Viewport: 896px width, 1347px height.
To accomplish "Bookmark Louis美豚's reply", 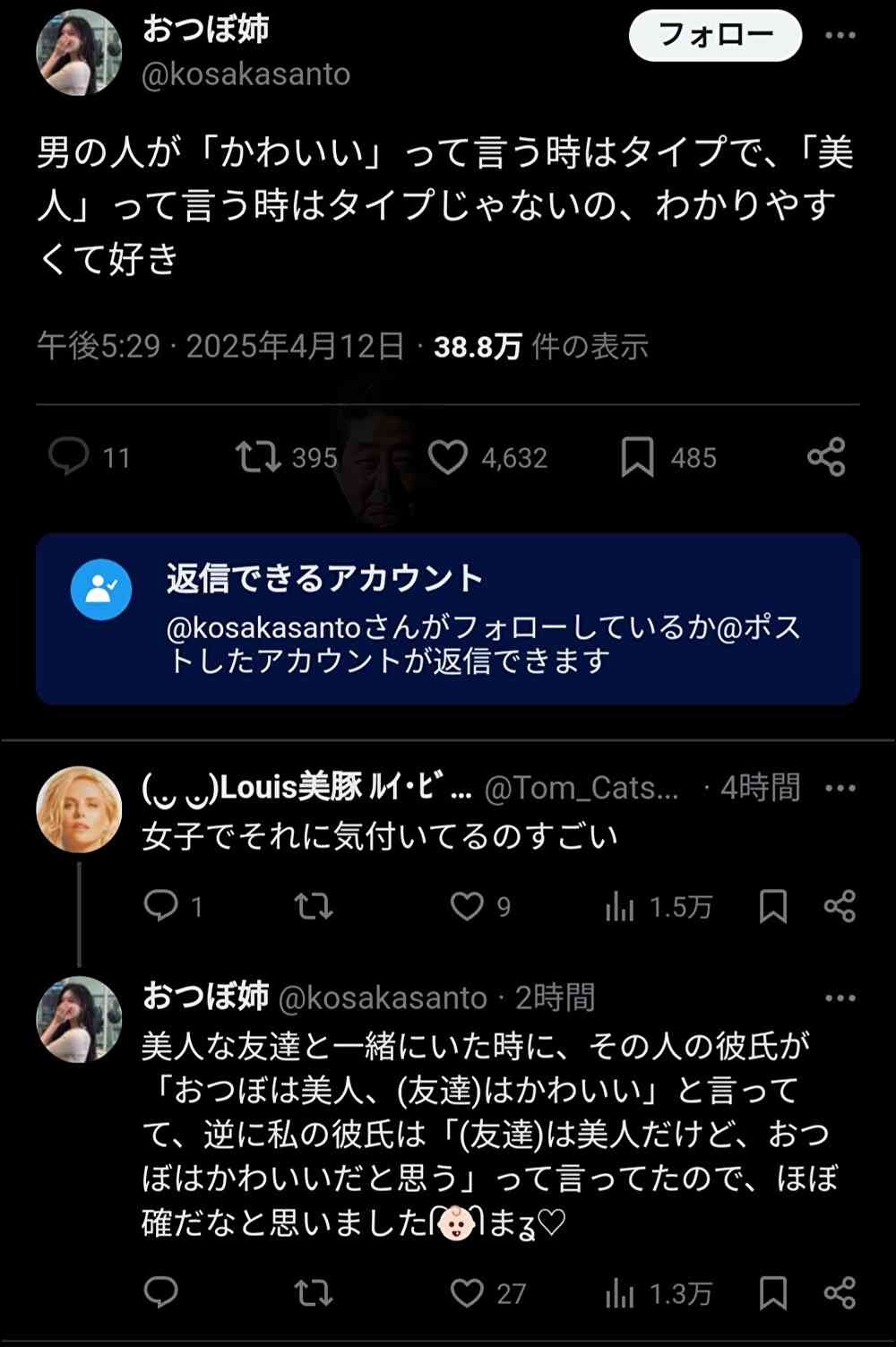I will tap(772, 906).
